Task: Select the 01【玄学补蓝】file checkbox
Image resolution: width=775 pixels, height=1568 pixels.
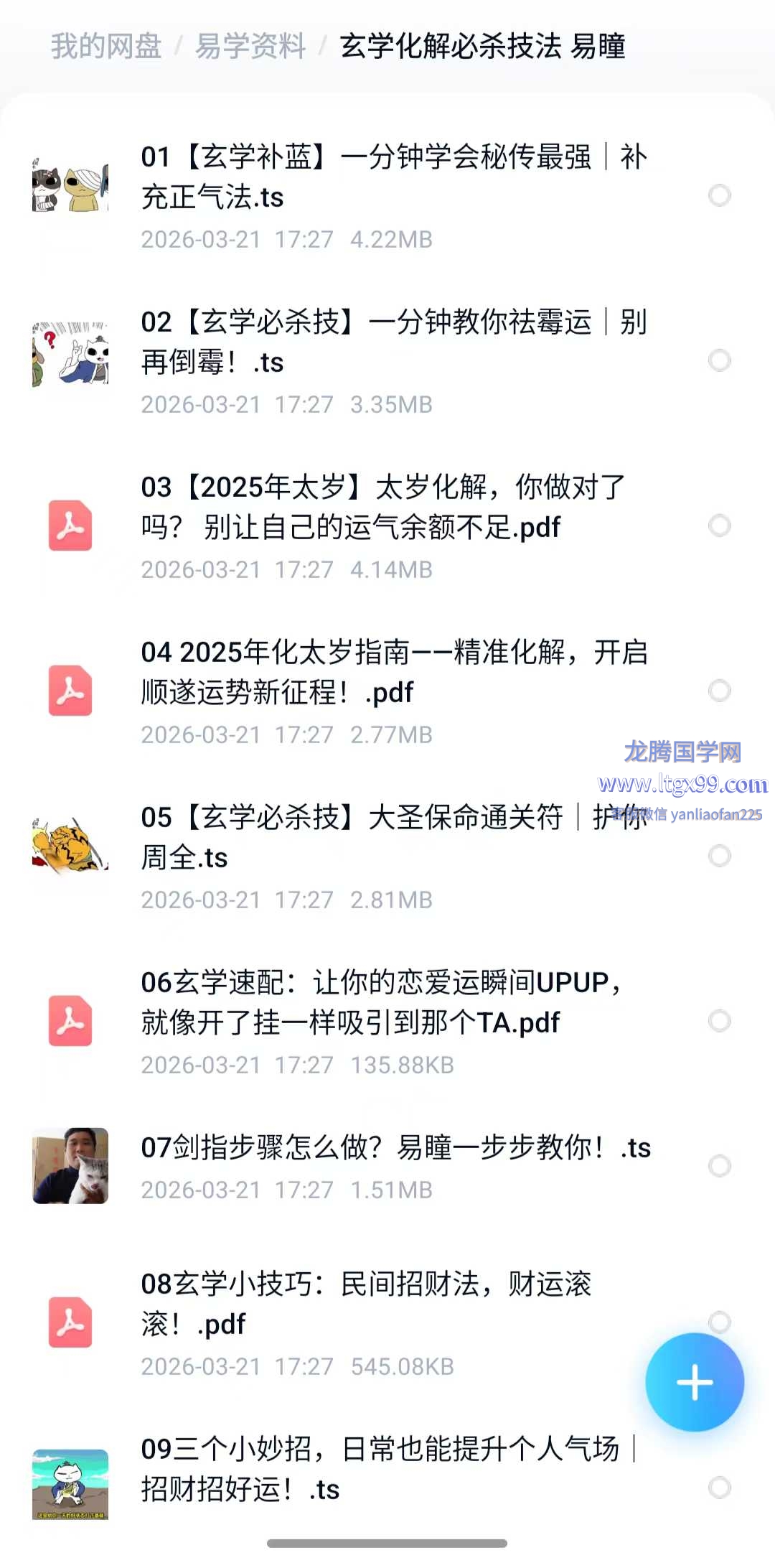Action: point(719,195)
